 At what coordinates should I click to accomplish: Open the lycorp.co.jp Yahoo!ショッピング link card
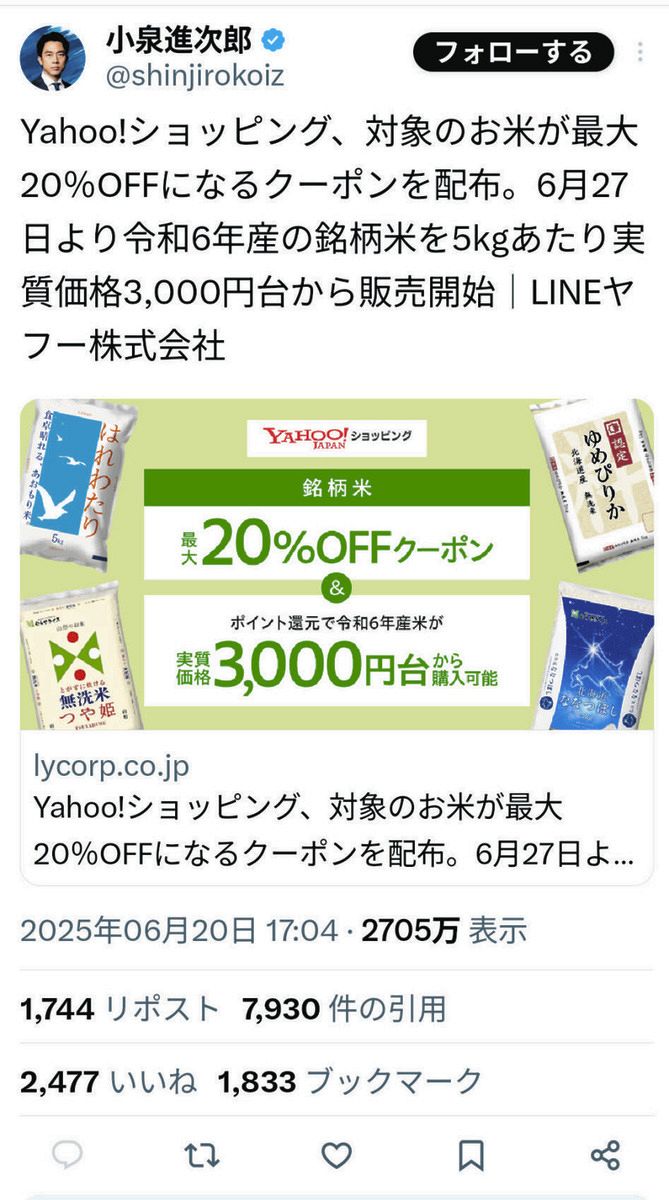pos(337,640)
